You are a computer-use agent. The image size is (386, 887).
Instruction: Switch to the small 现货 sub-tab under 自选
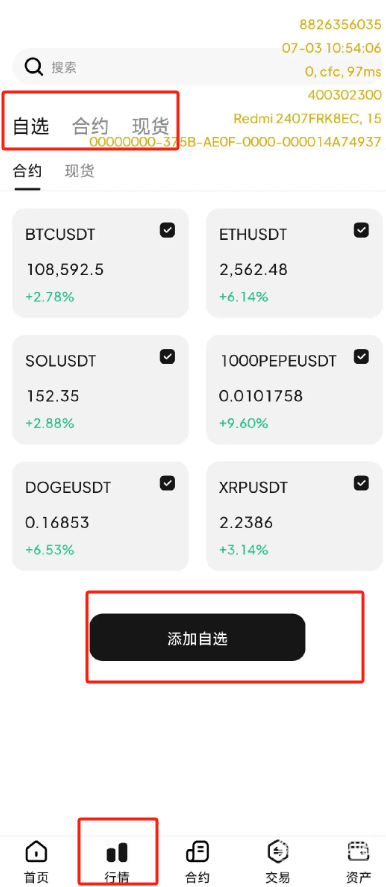(79, 171)
